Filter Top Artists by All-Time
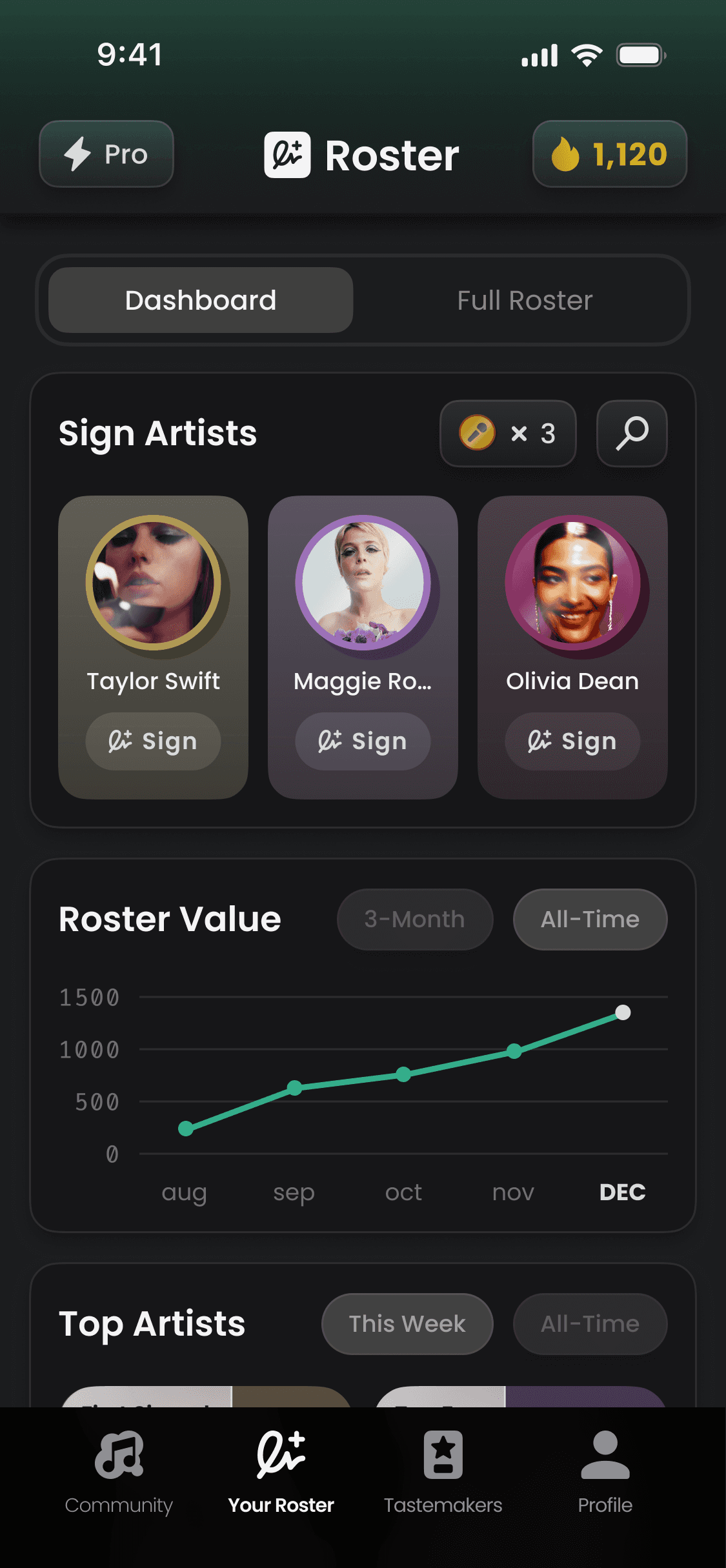726x1568 pixels. (590, 1323)
